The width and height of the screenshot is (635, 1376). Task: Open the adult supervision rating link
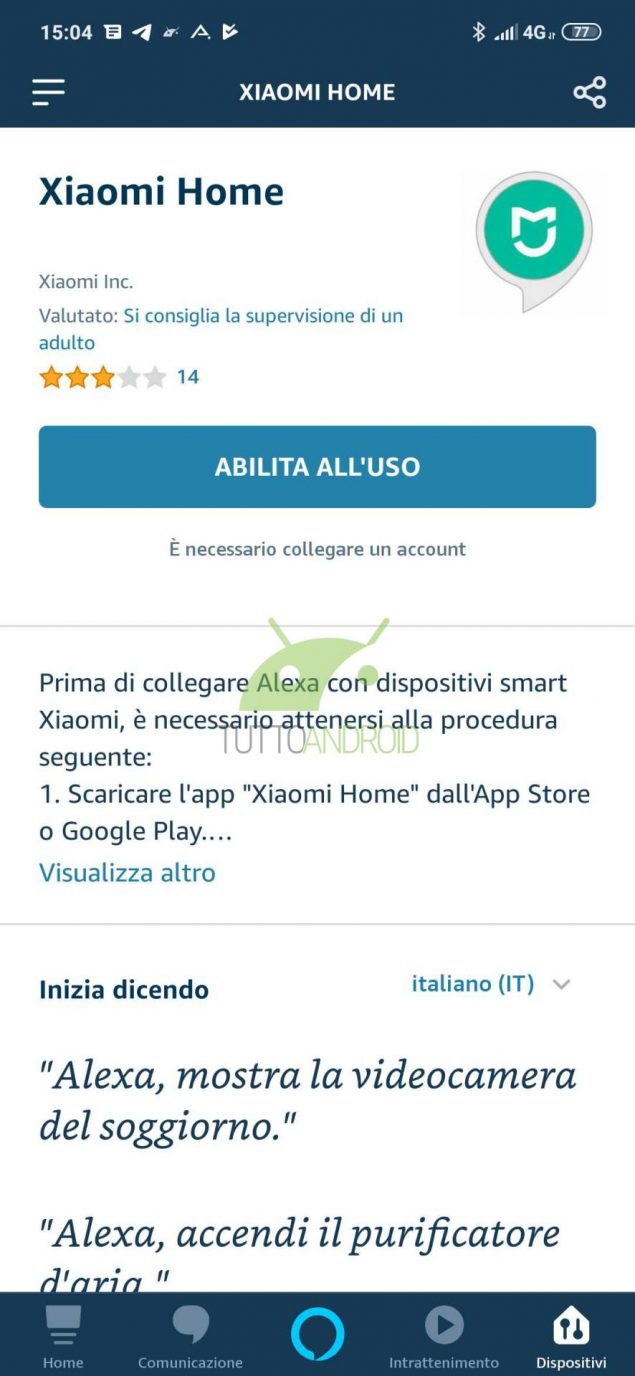[x=221, y=329]
